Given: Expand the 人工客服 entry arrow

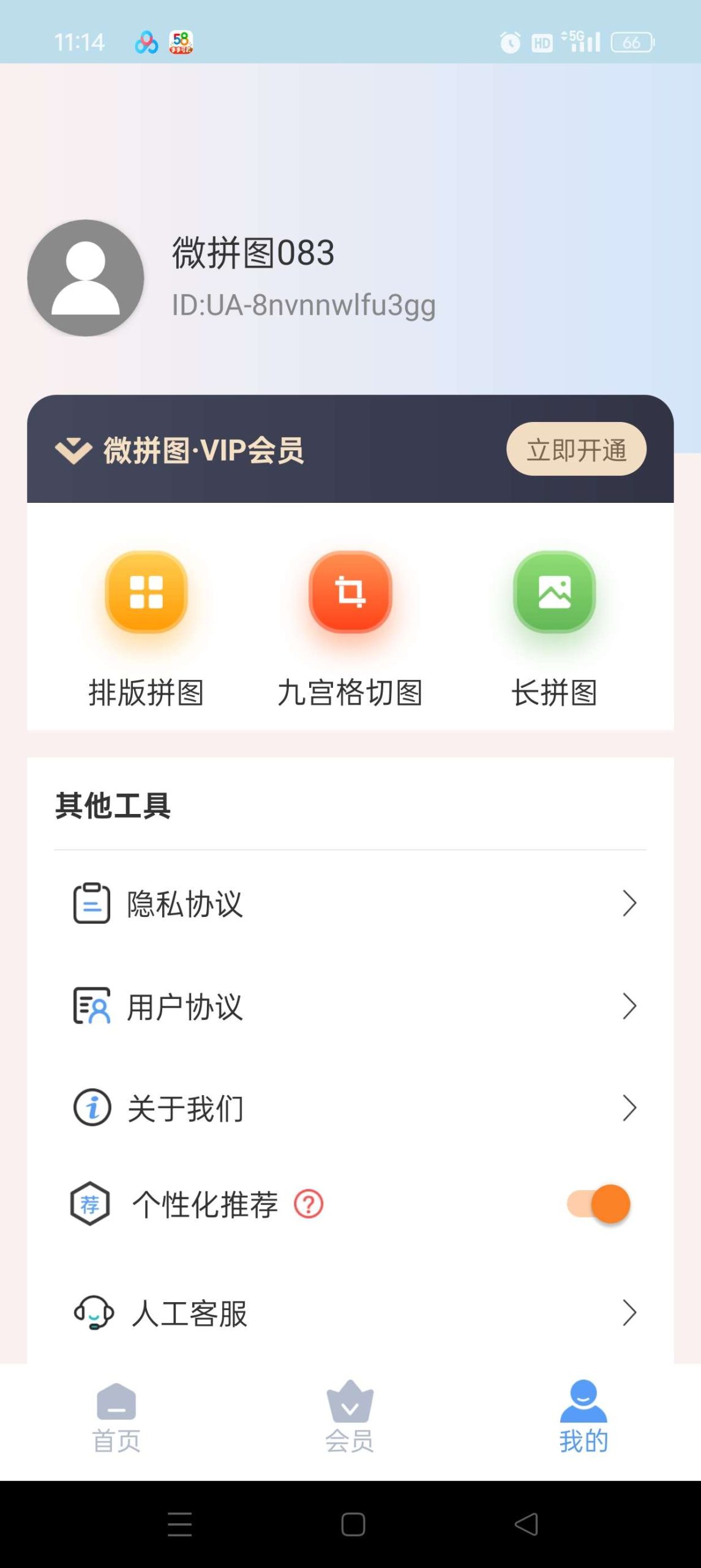Looking at the screenshot, I should [x=631, y=1312].
